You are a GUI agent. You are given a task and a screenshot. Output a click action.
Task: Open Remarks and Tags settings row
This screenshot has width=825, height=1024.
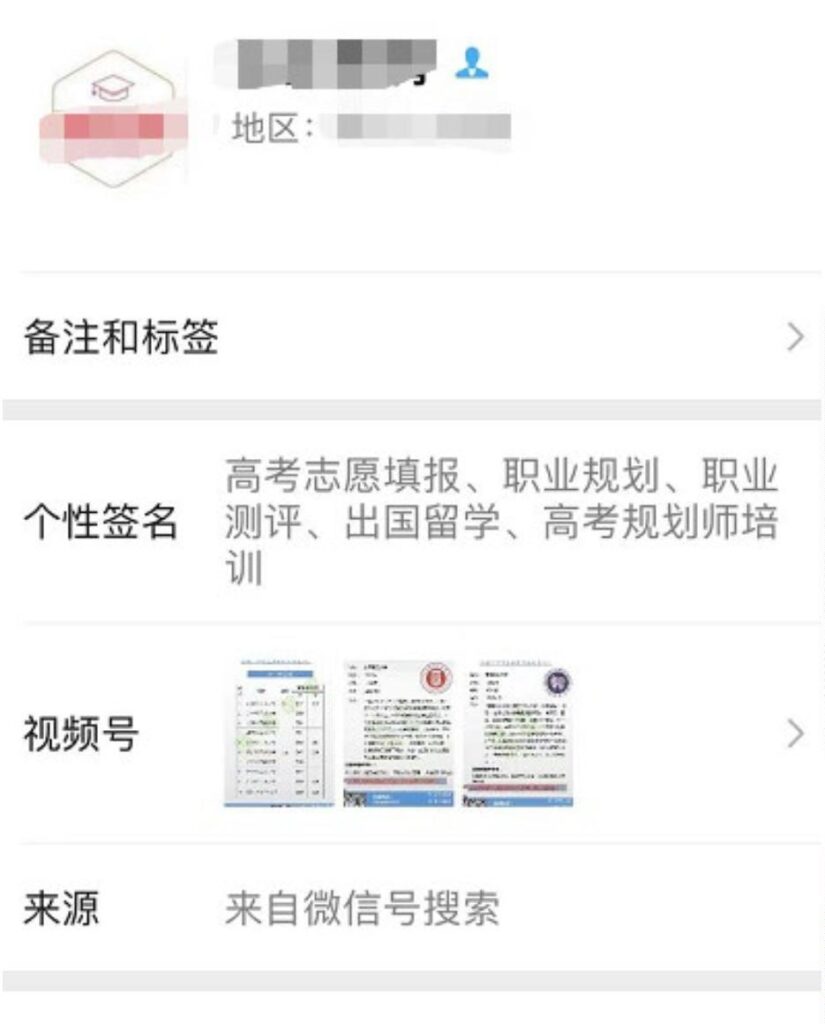(400, 338)
